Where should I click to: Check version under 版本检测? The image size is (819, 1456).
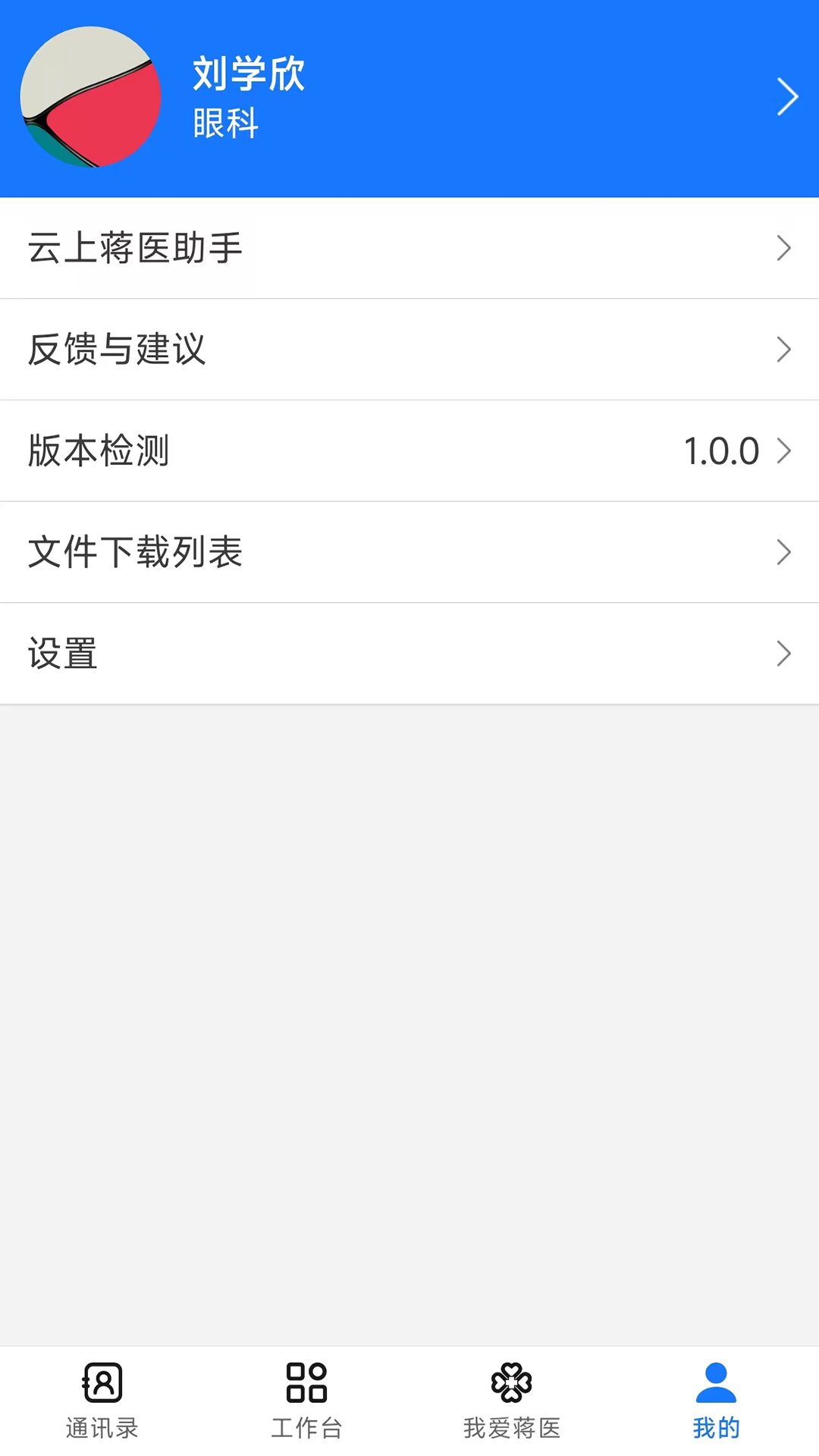pos(409,451)
